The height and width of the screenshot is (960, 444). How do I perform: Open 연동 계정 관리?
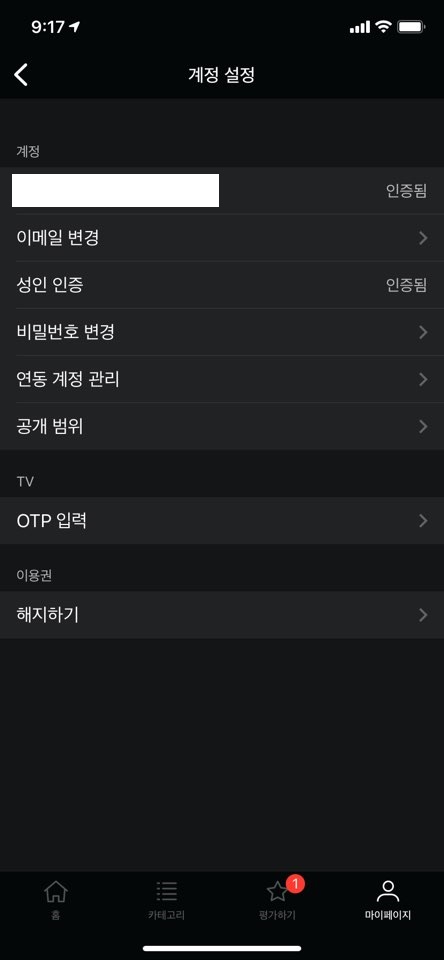(222, 379)
